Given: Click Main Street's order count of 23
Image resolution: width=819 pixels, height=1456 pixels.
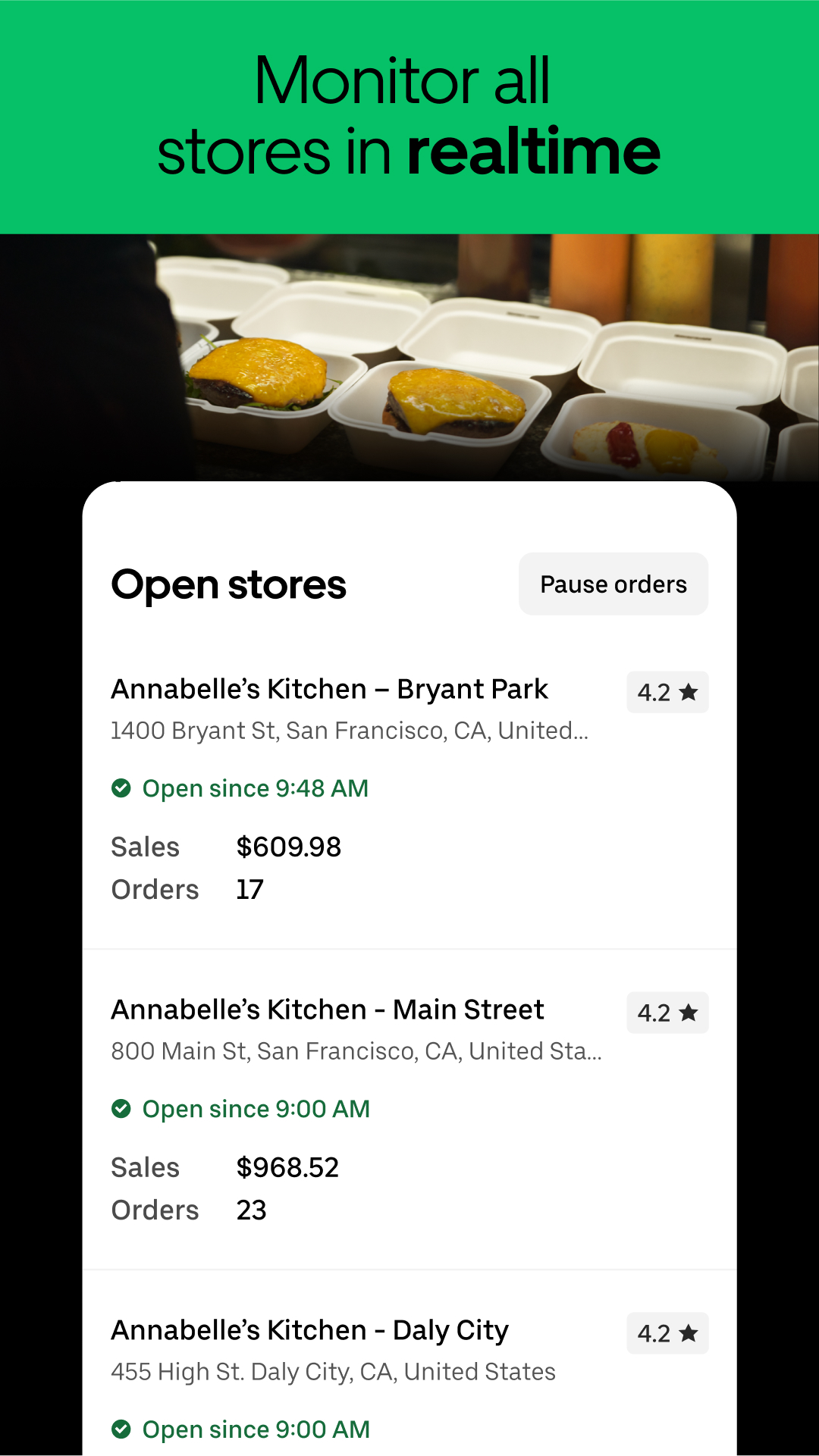Looking at the screenshot, I should (252, 1210).
